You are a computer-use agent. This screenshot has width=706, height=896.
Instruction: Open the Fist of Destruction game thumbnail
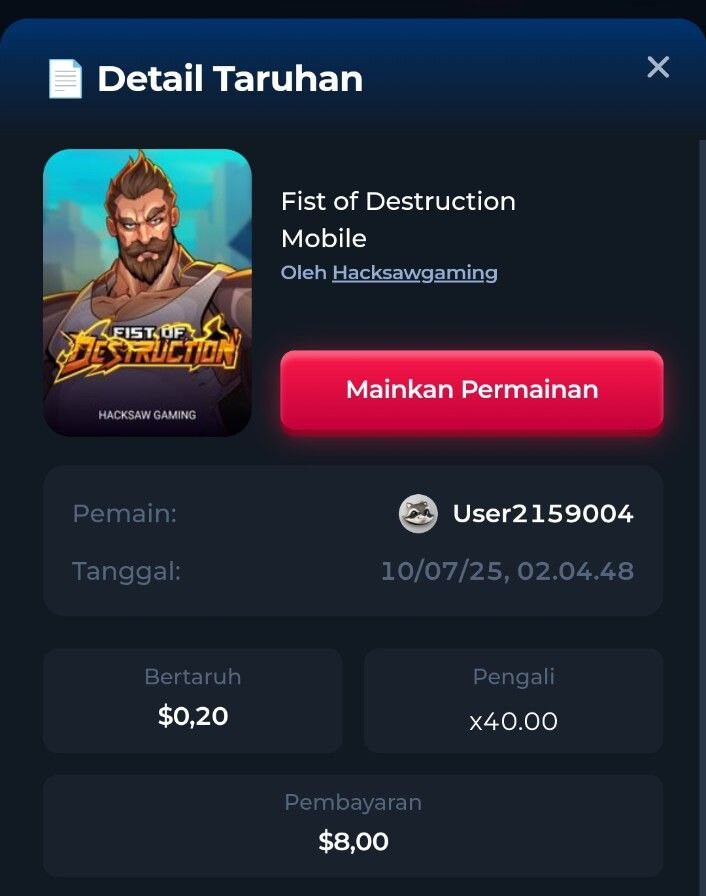point(147,292)
